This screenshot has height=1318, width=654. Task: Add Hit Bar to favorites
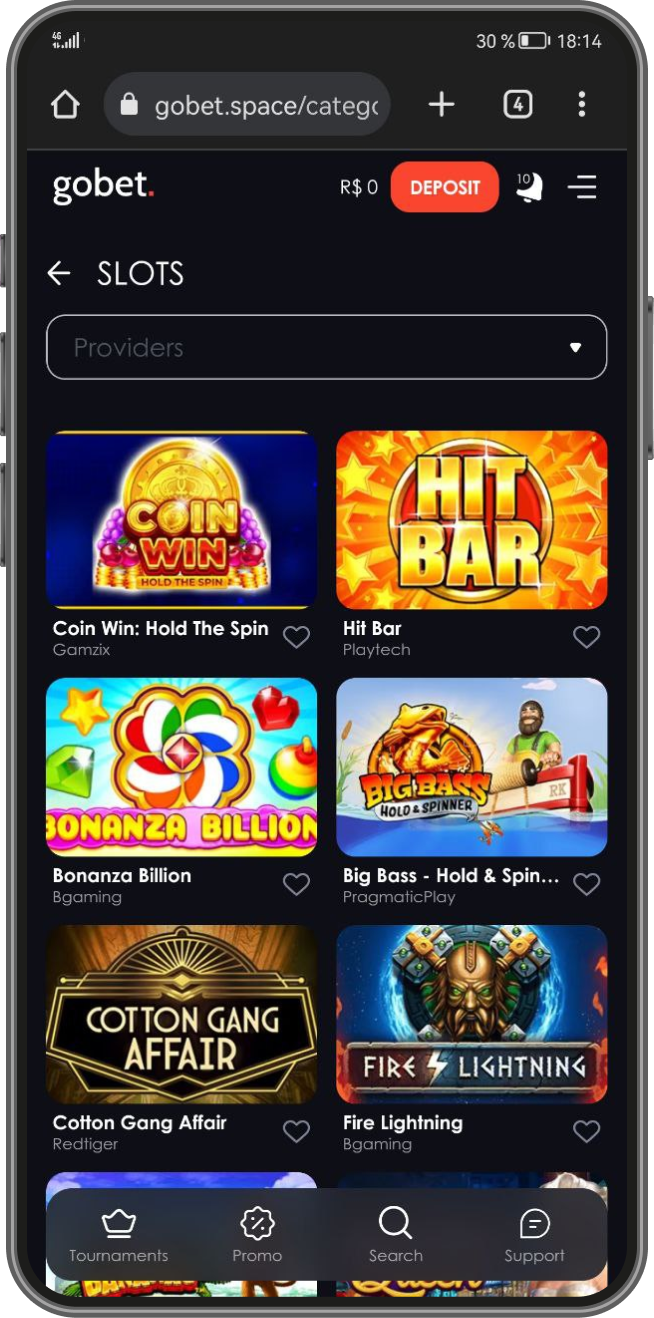586,637
